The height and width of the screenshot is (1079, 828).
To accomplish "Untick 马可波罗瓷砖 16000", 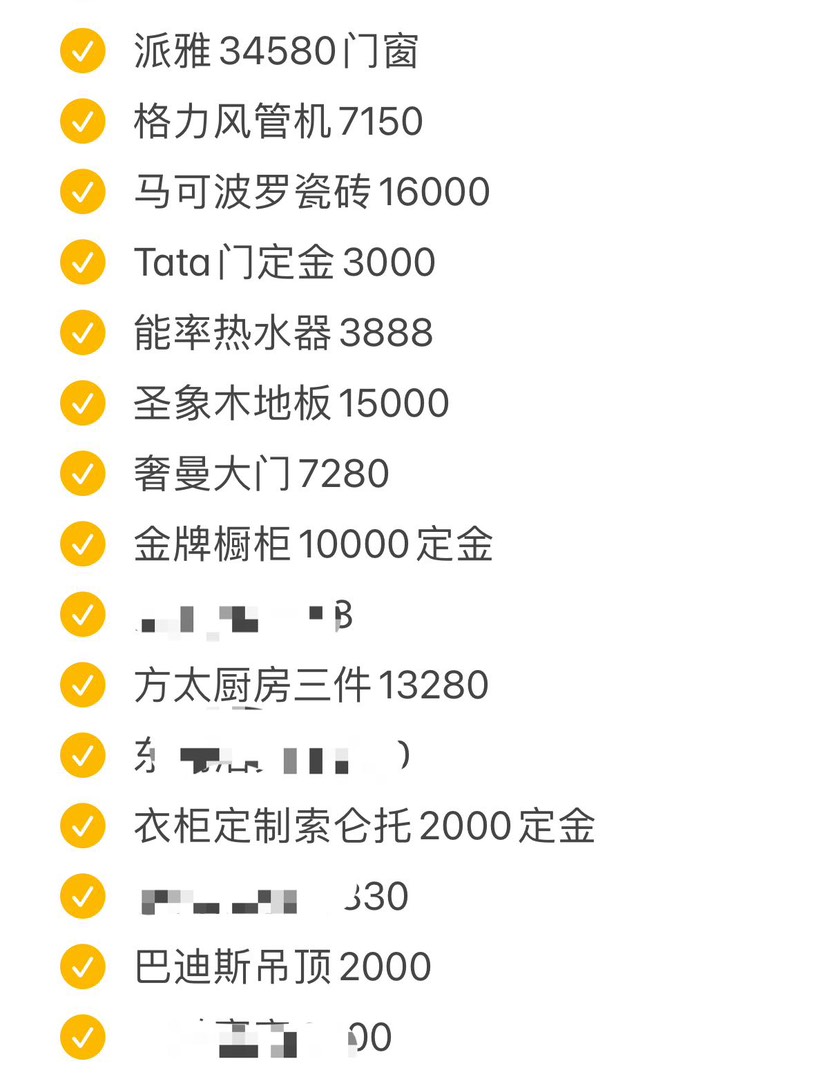I will pos(83,192).
